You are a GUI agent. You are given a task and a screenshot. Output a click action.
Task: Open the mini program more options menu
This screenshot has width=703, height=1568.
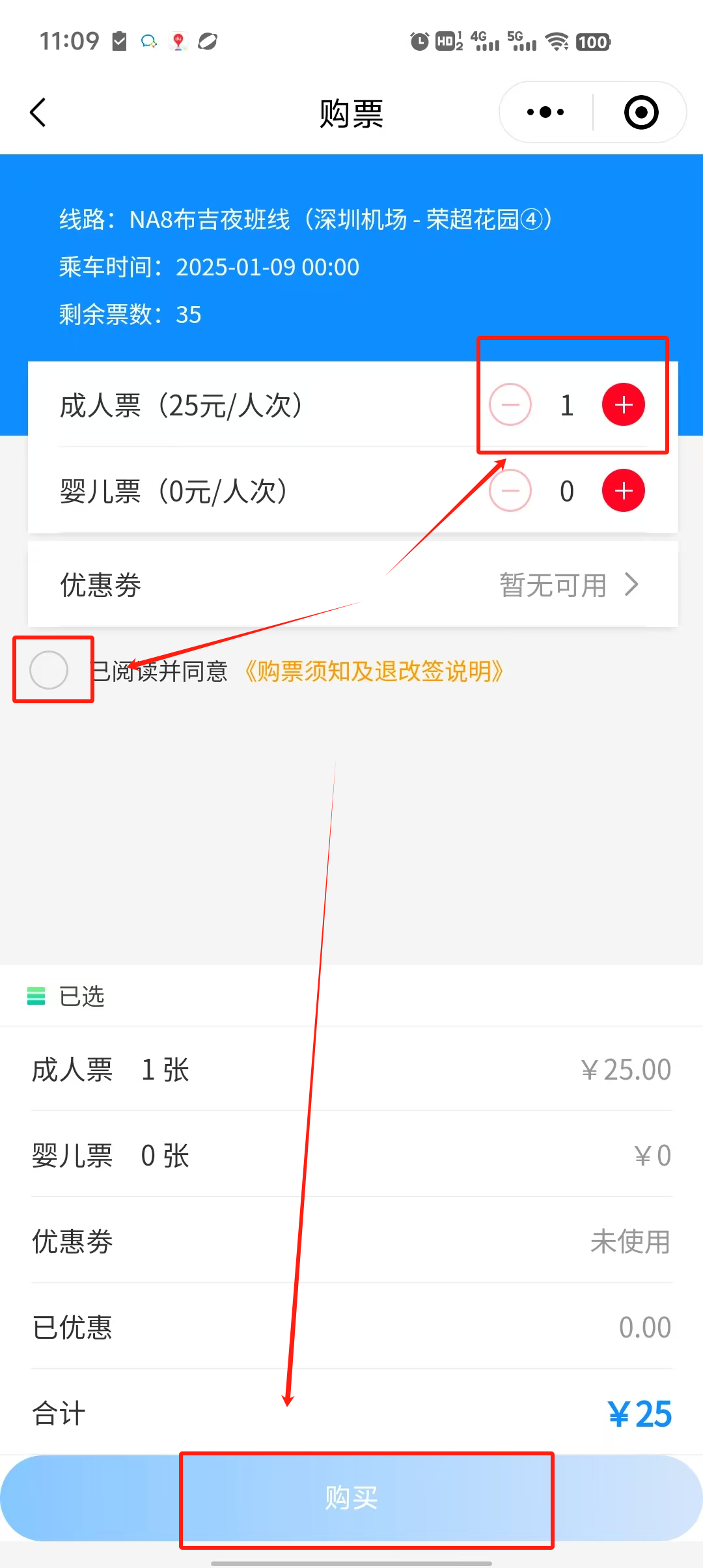[x=545, y=113]
